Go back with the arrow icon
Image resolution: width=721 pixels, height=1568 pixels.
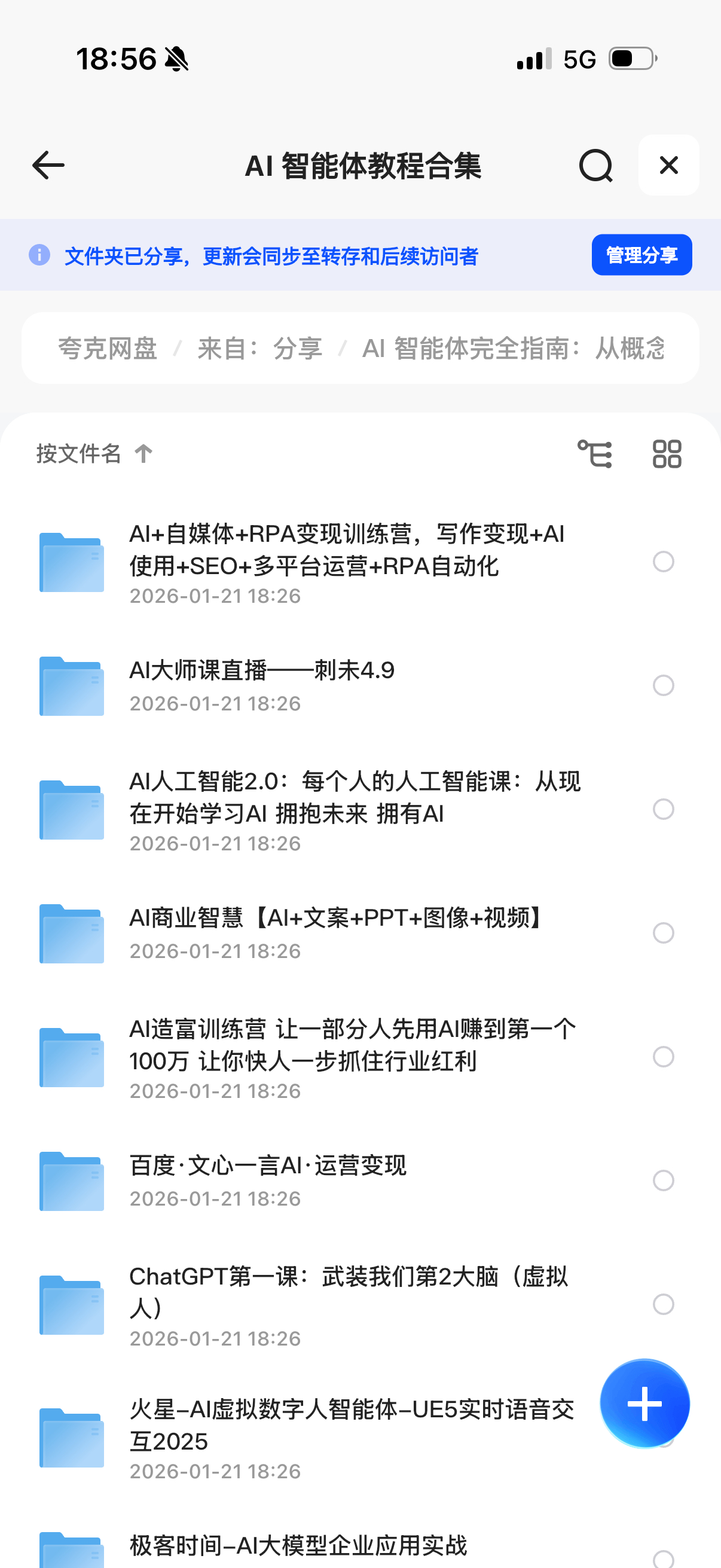(48, 165)
